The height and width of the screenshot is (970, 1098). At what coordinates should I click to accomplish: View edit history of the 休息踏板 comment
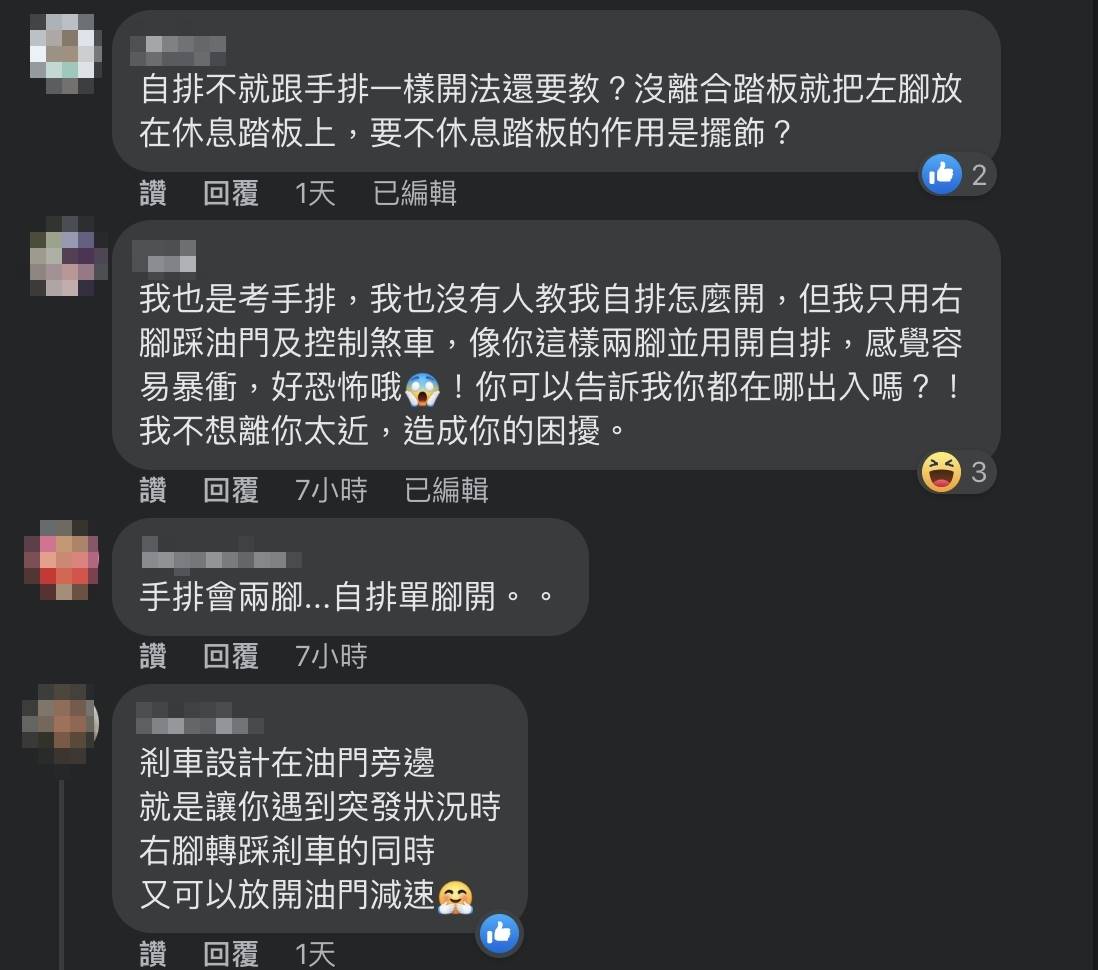(414, 193)
